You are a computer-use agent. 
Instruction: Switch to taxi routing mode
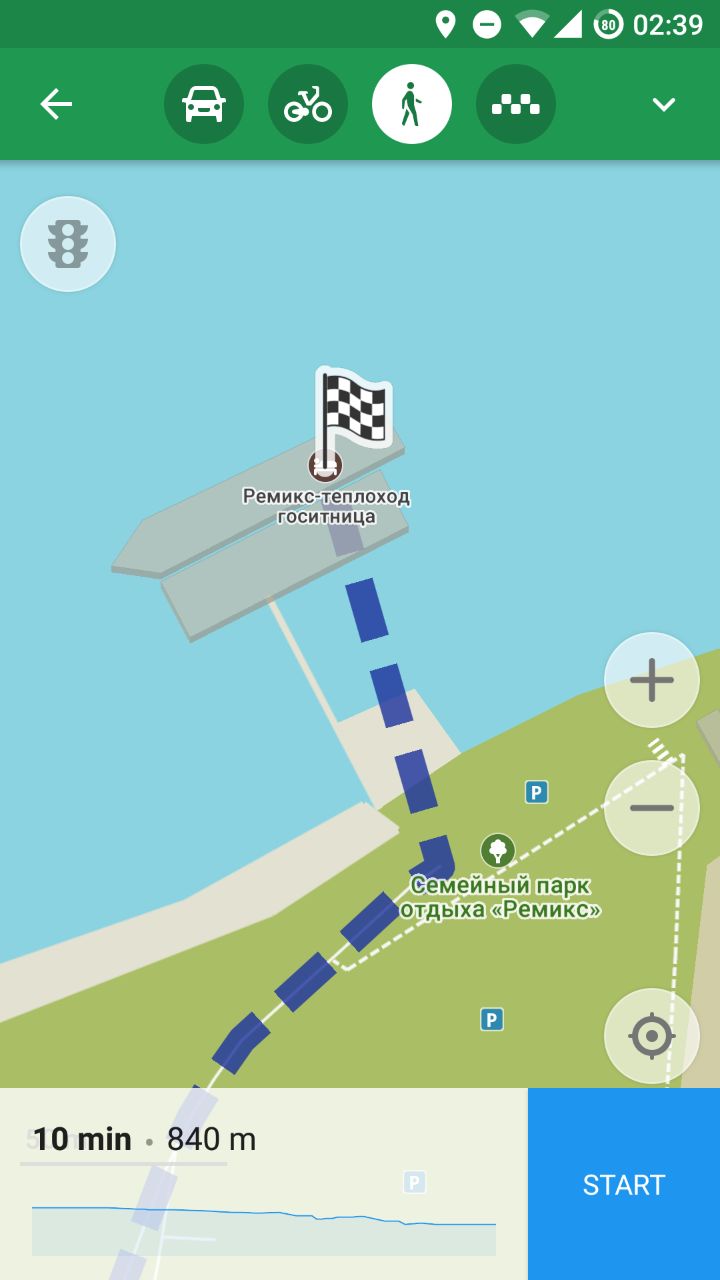click(x=516, y=104)
